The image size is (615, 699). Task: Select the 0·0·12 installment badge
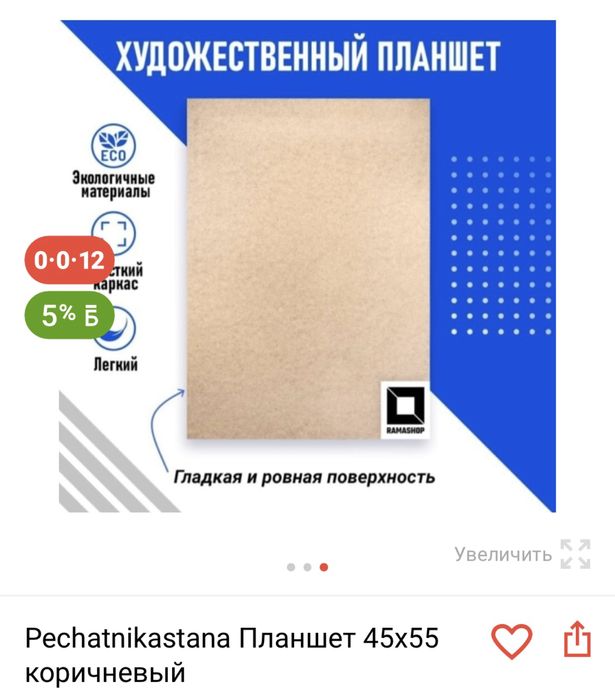tap(69, 262)
